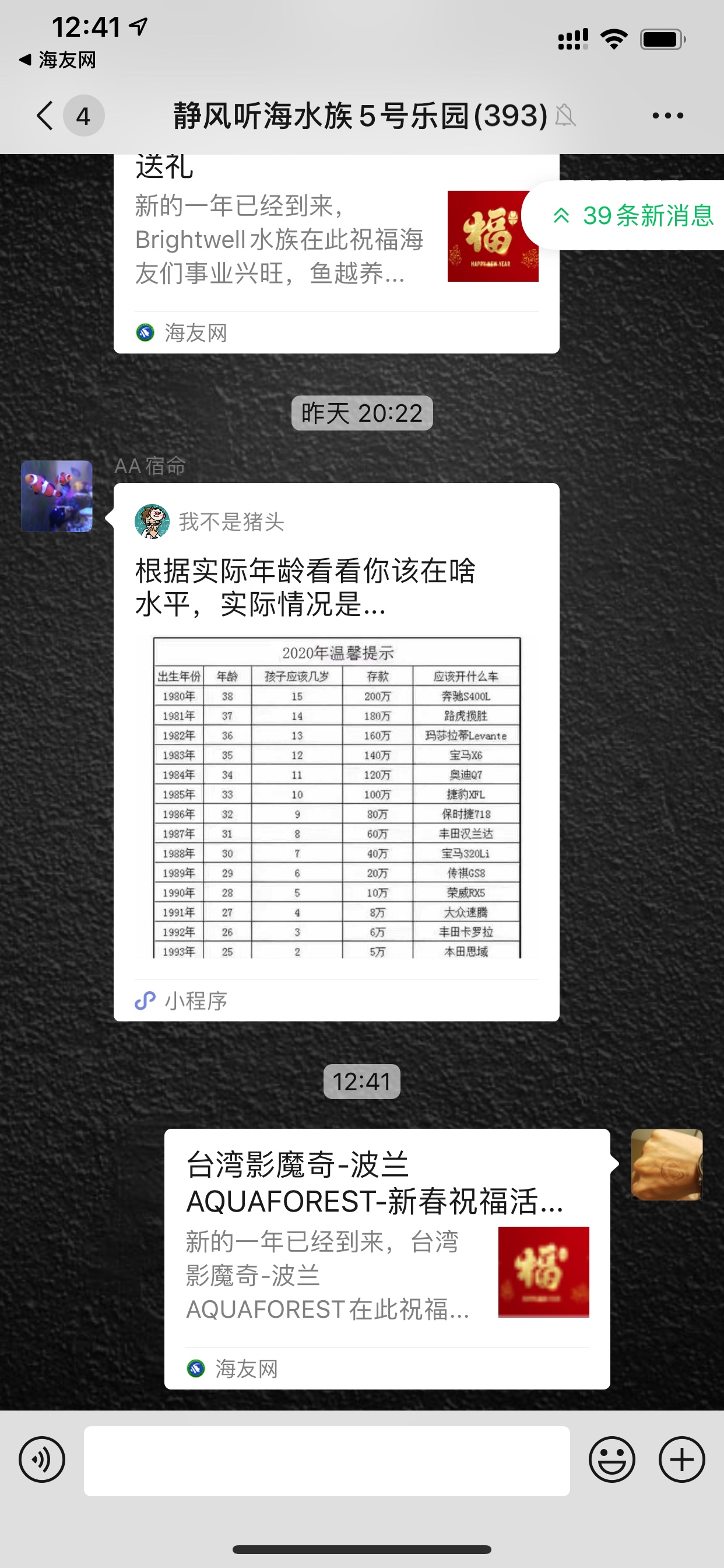Go back to the chat list

45,115
